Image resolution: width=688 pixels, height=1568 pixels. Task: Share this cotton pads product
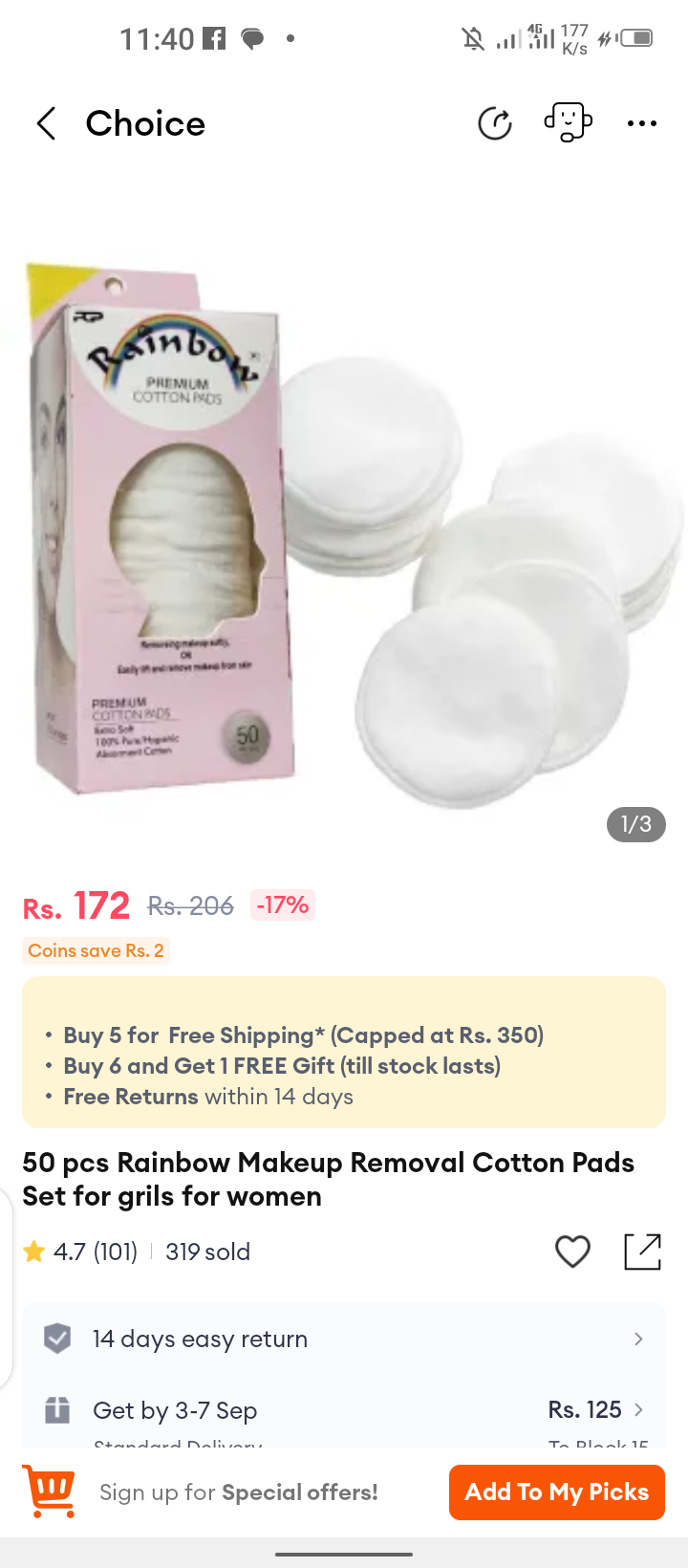coord(642,1252)
